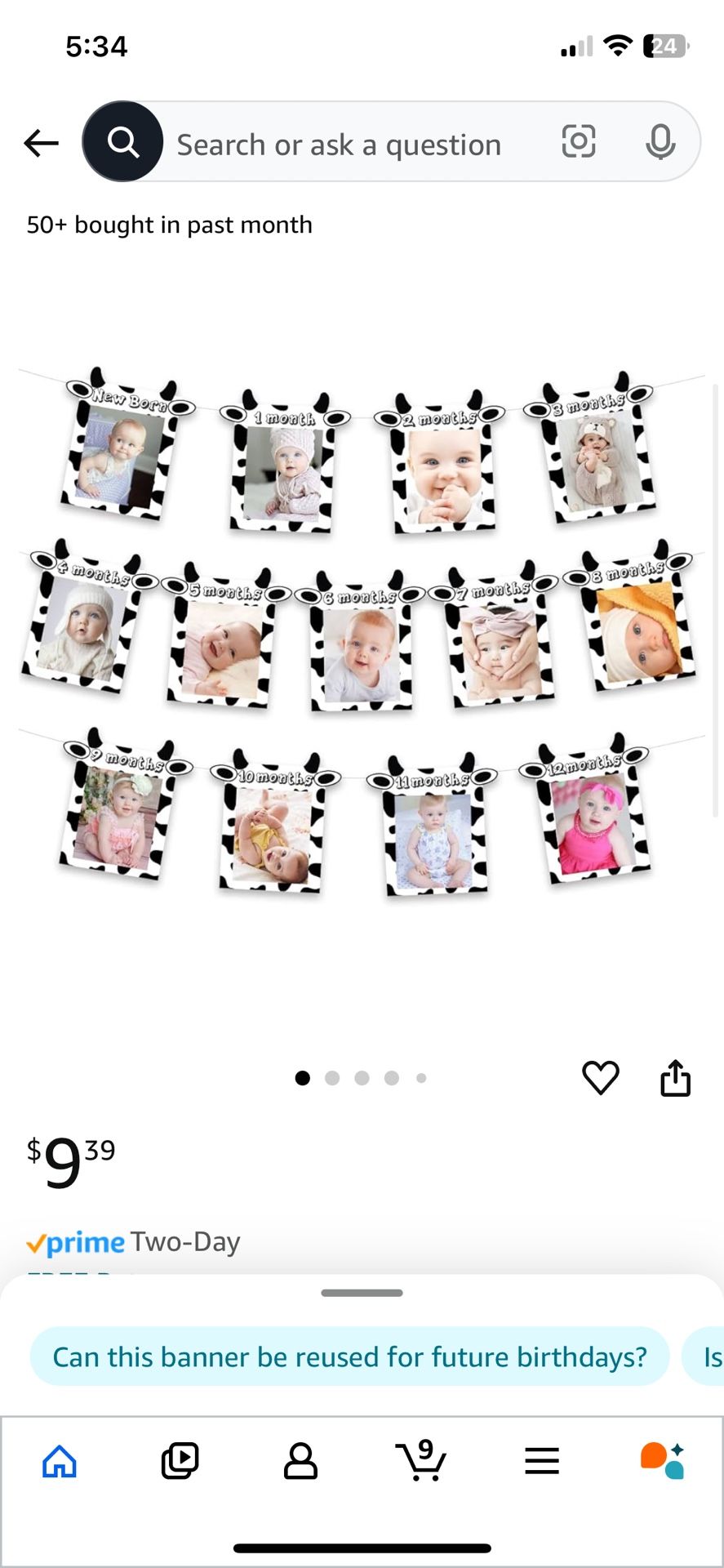This screenshot has width=724, height=1568.
Task: Add this item to wish list with the heart
Action: (x=600, y=1078)
